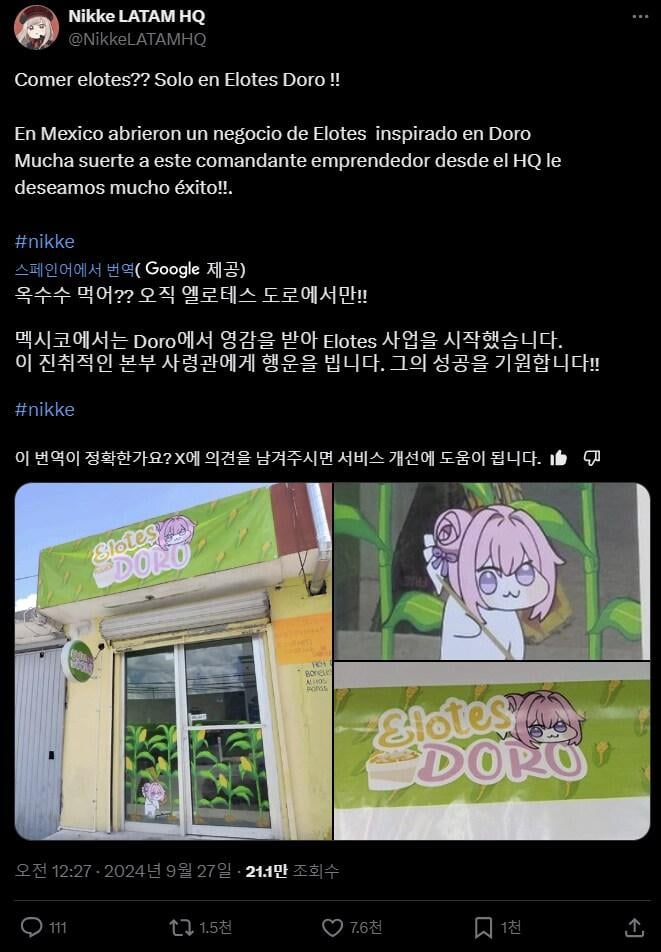This screenshot has width=661, height=952.
Task: Open the Elotes Doro banner photo
Action: pos(491,751)
